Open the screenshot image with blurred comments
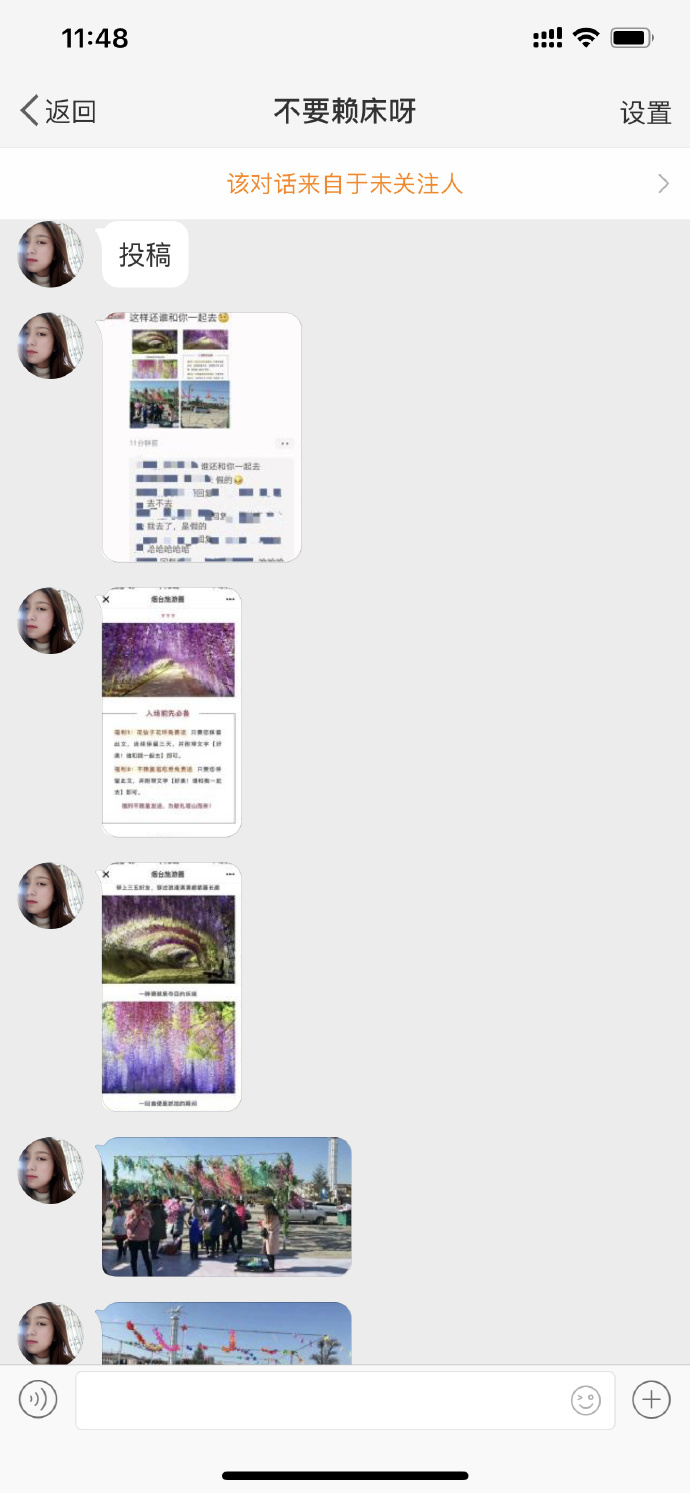 pos(202,437)
